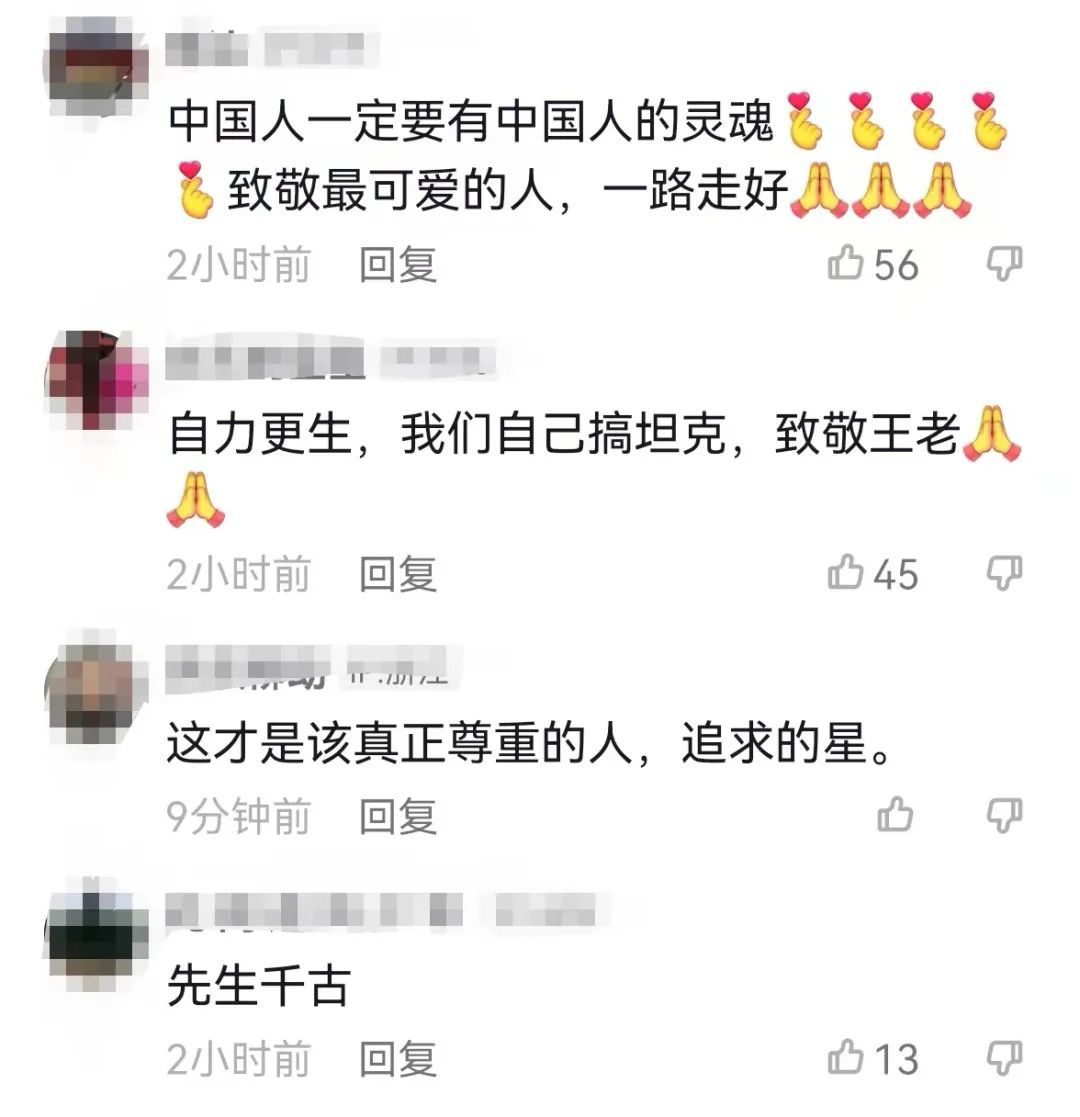Dislike the 追求的星 comment
The height and width of the screenshot is (1117, 1080).
(x=1004, y=816)
